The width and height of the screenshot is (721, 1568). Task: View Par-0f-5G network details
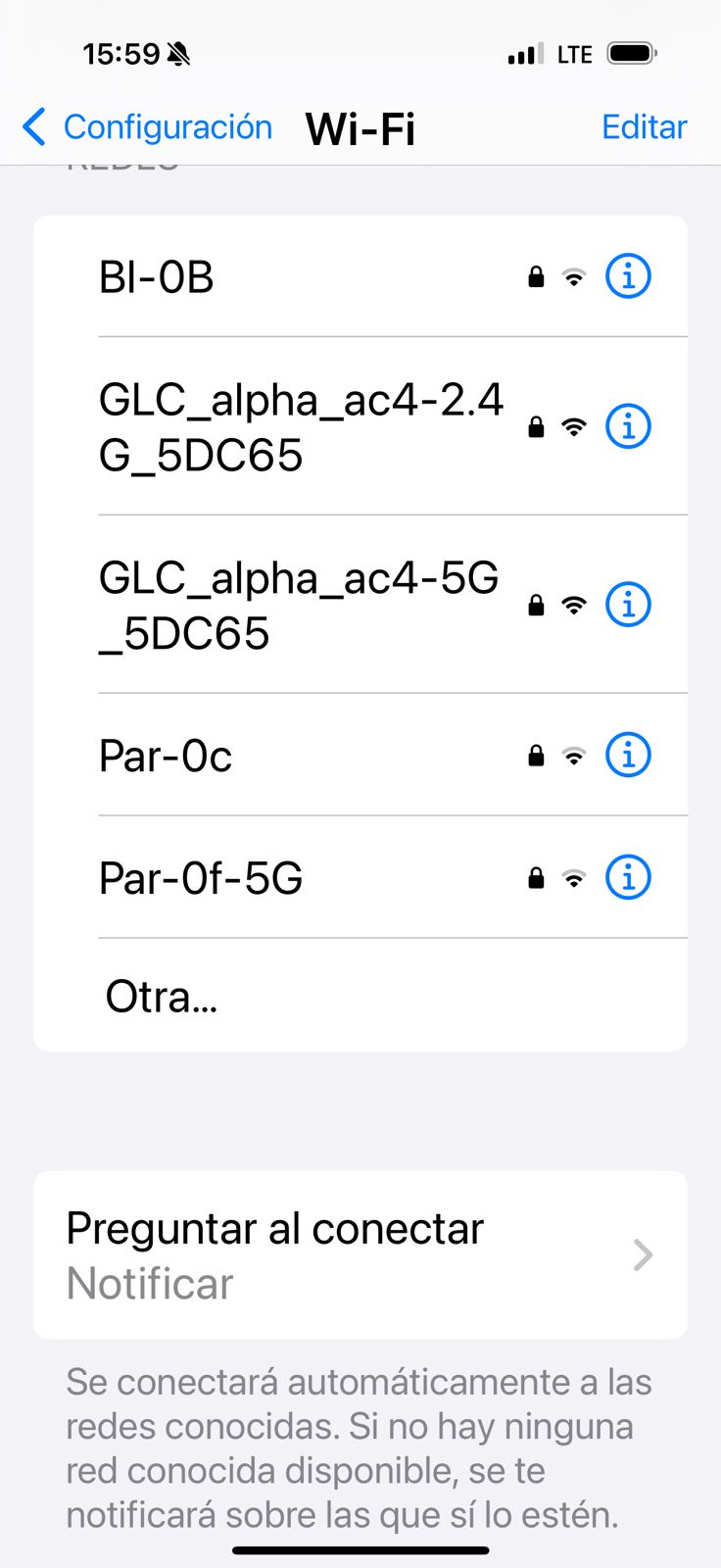628,878
